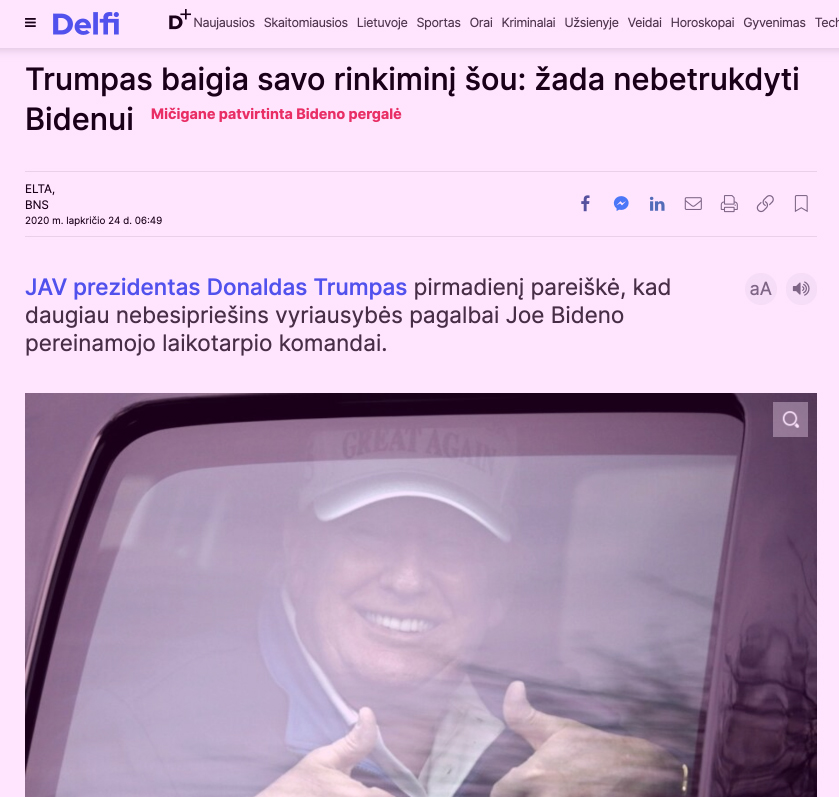The height and width of the screenshot is (797, 839).
Task: Open the Kriminalai section
Action: click(x=528, y=23)
